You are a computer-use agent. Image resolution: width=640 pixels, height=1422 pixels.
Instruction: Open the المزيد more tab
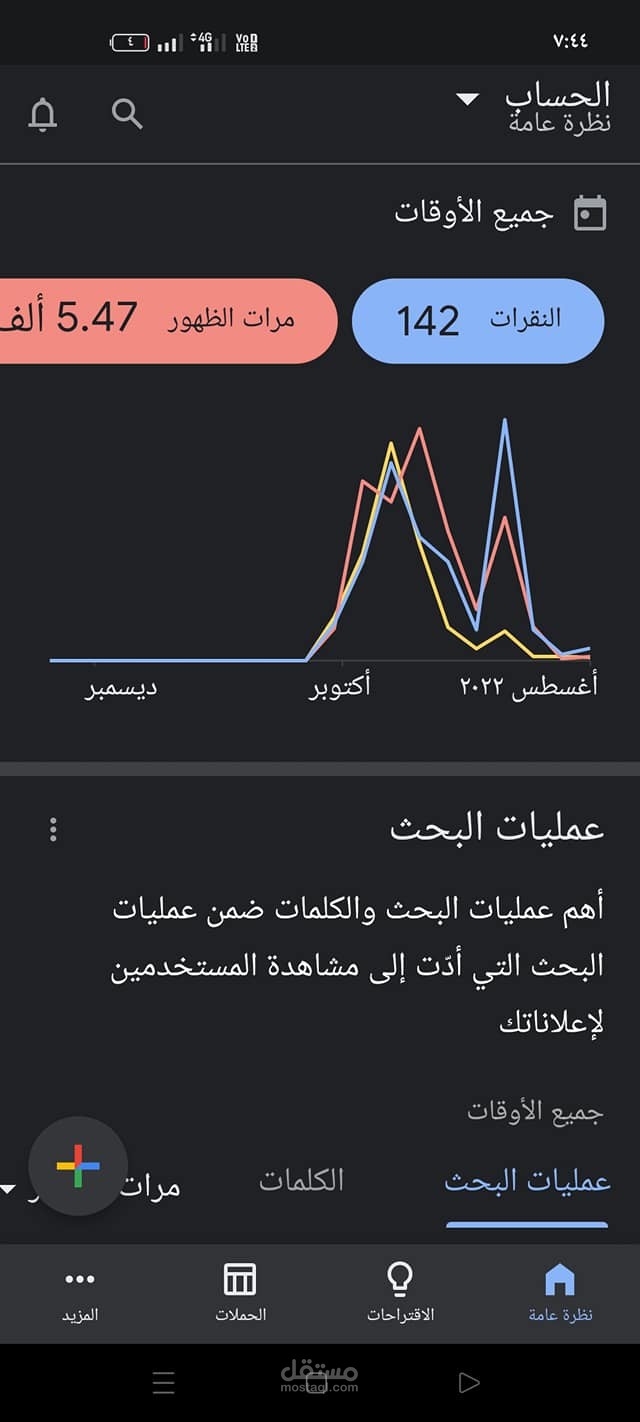[x=80, y=1293]
